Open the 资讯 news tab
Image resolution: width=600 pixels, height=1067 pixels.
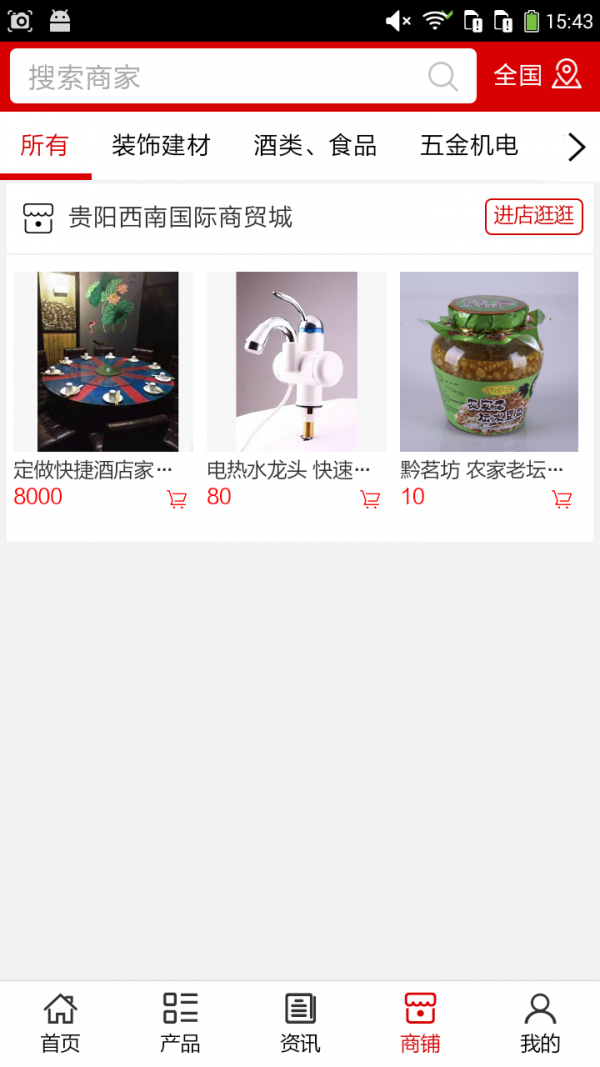300,1023
